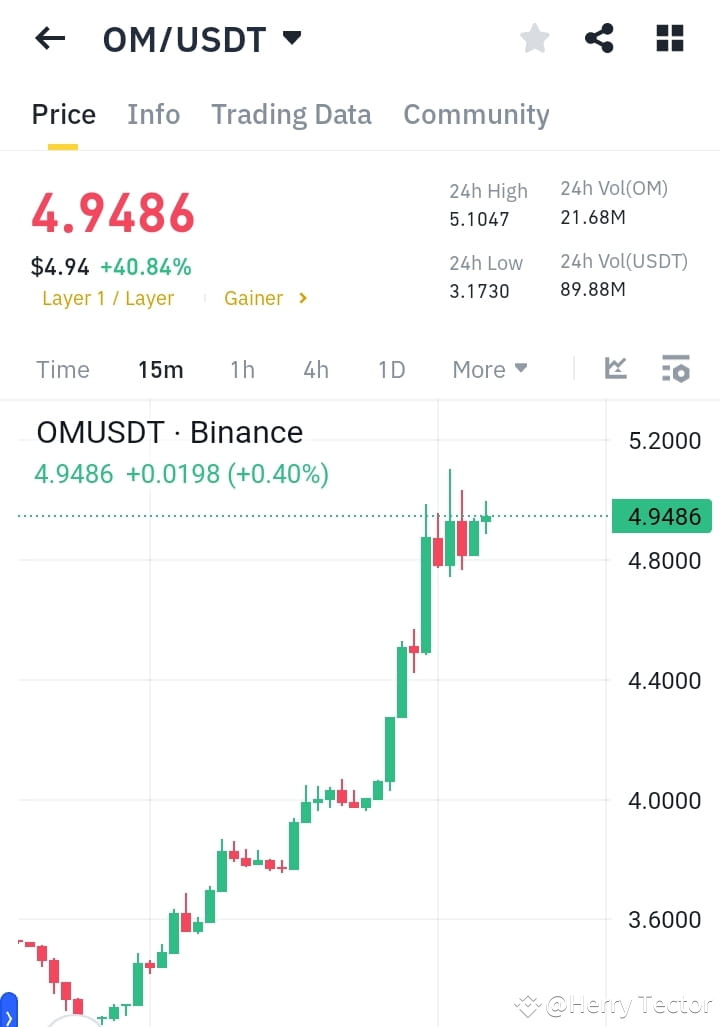The height and width of the screenshot is (1027, 720).
Task: Open the share options
Action: point(599,38)
